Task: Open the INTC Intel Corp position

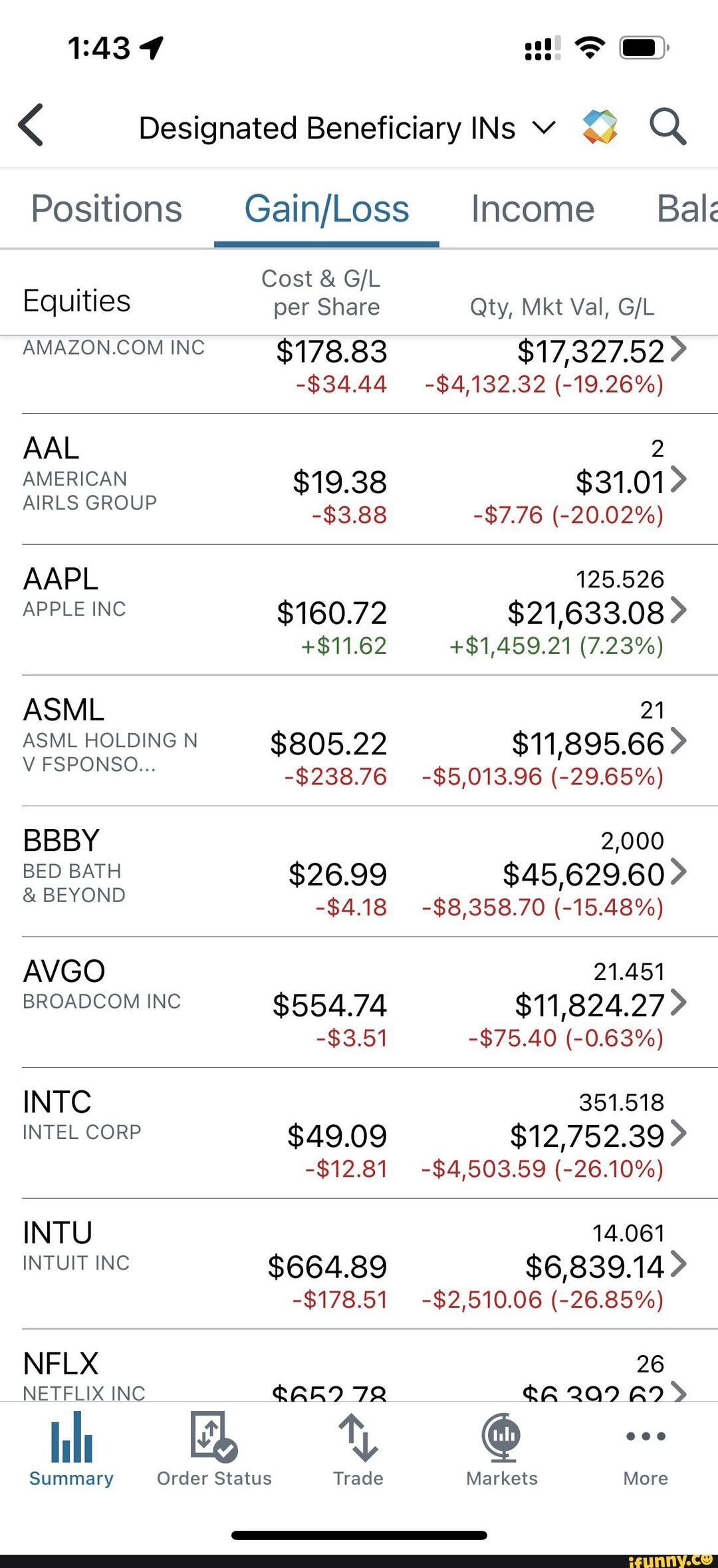Action: 359,1134
